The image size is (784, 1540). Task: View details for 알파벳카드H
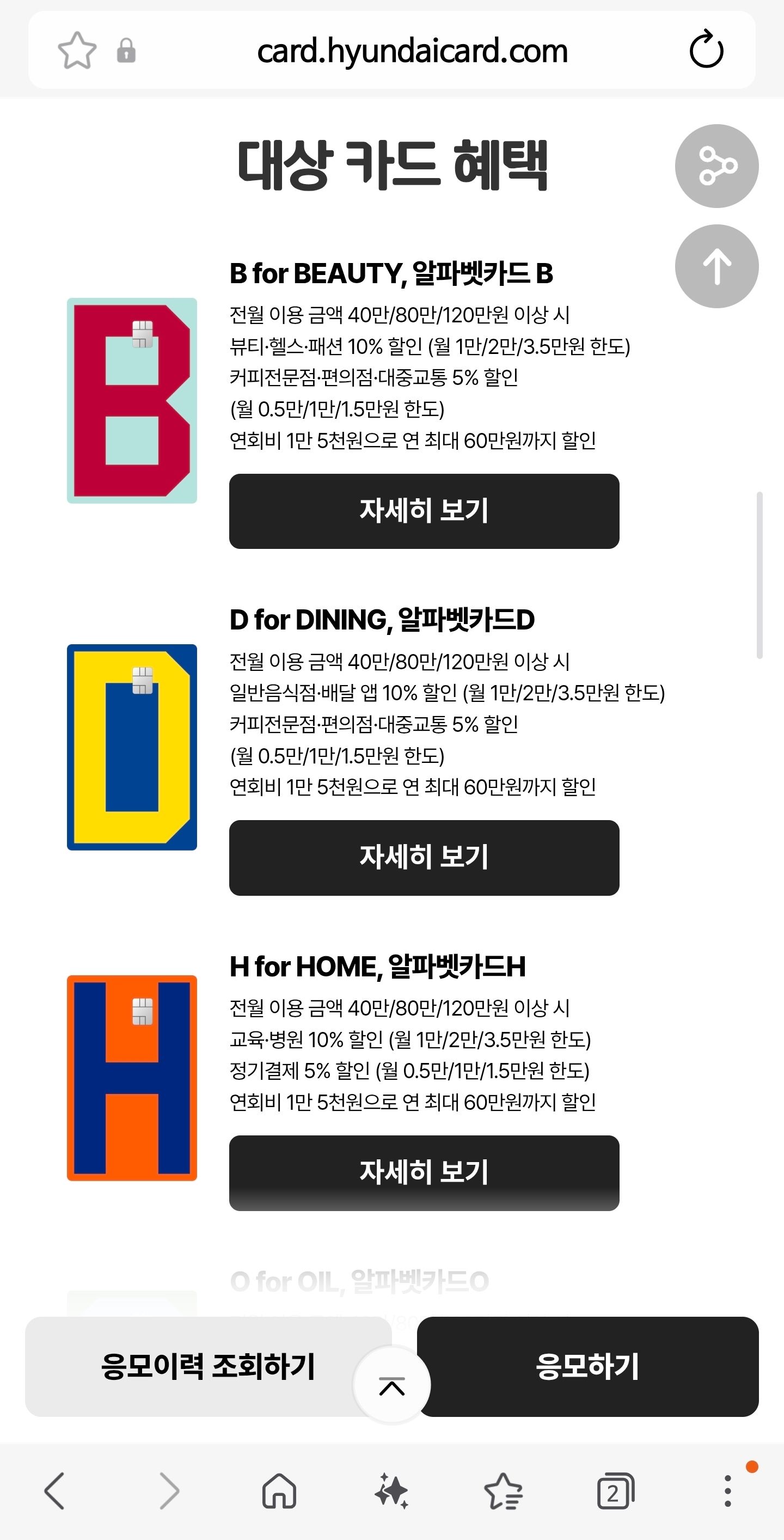424,1172
